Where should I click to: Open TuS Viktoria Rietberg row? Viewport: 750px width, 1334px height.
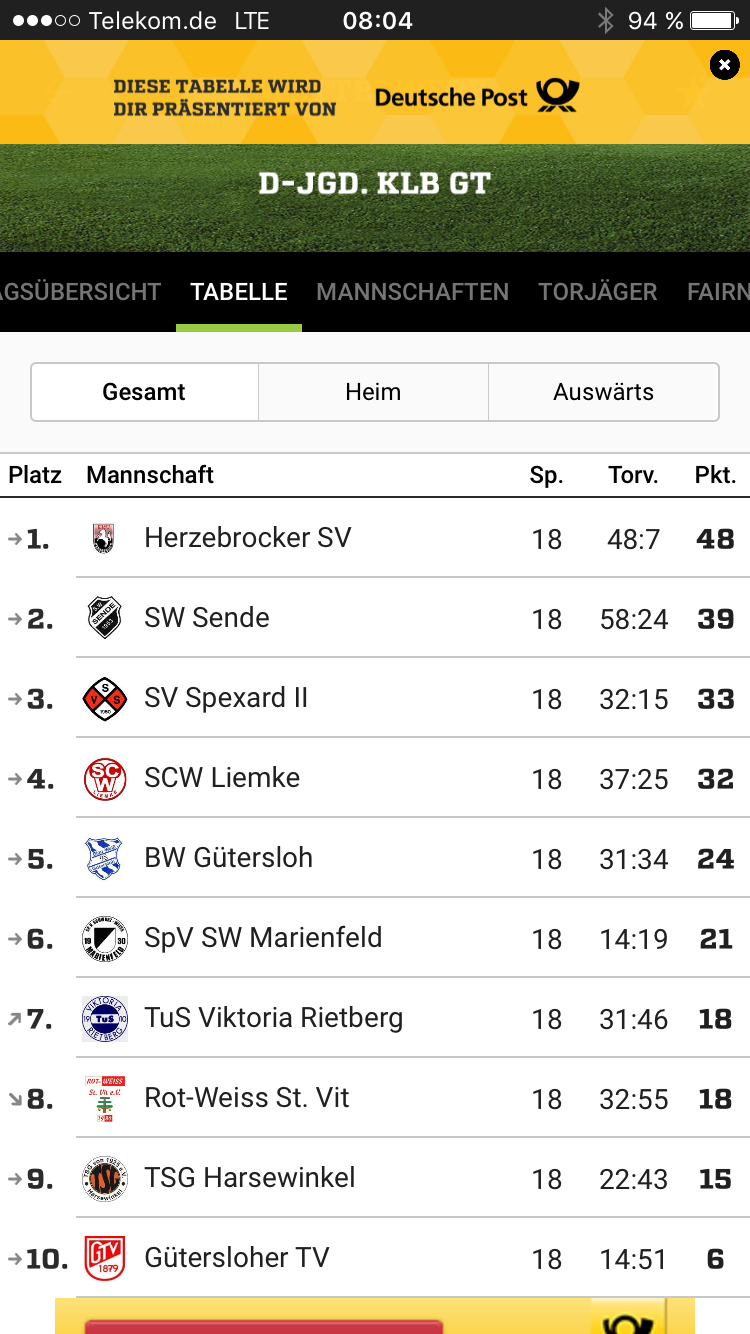pyautogui.click(x=273, y=1018)
